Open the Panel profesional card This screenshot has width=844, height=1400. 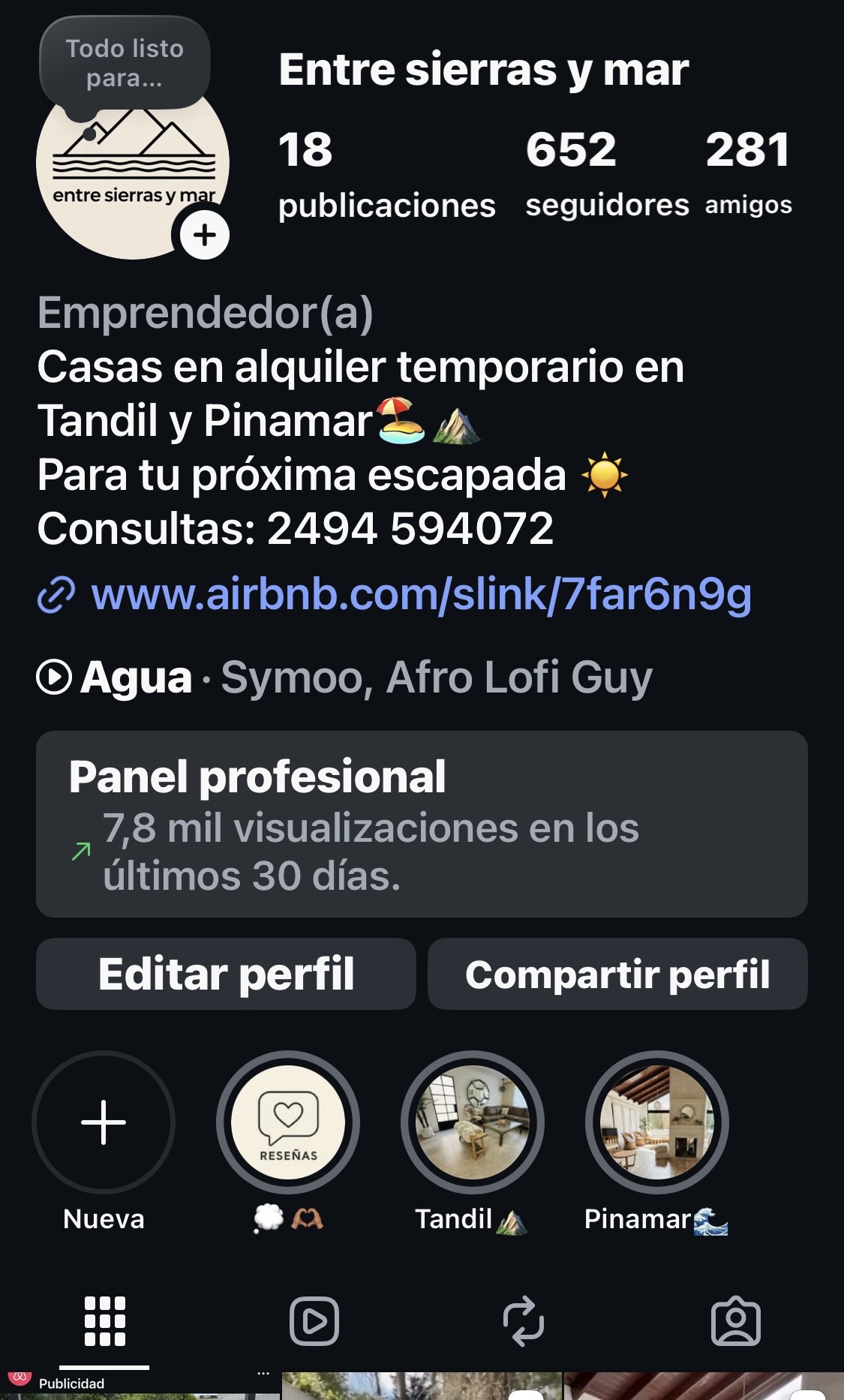[422, 824]
